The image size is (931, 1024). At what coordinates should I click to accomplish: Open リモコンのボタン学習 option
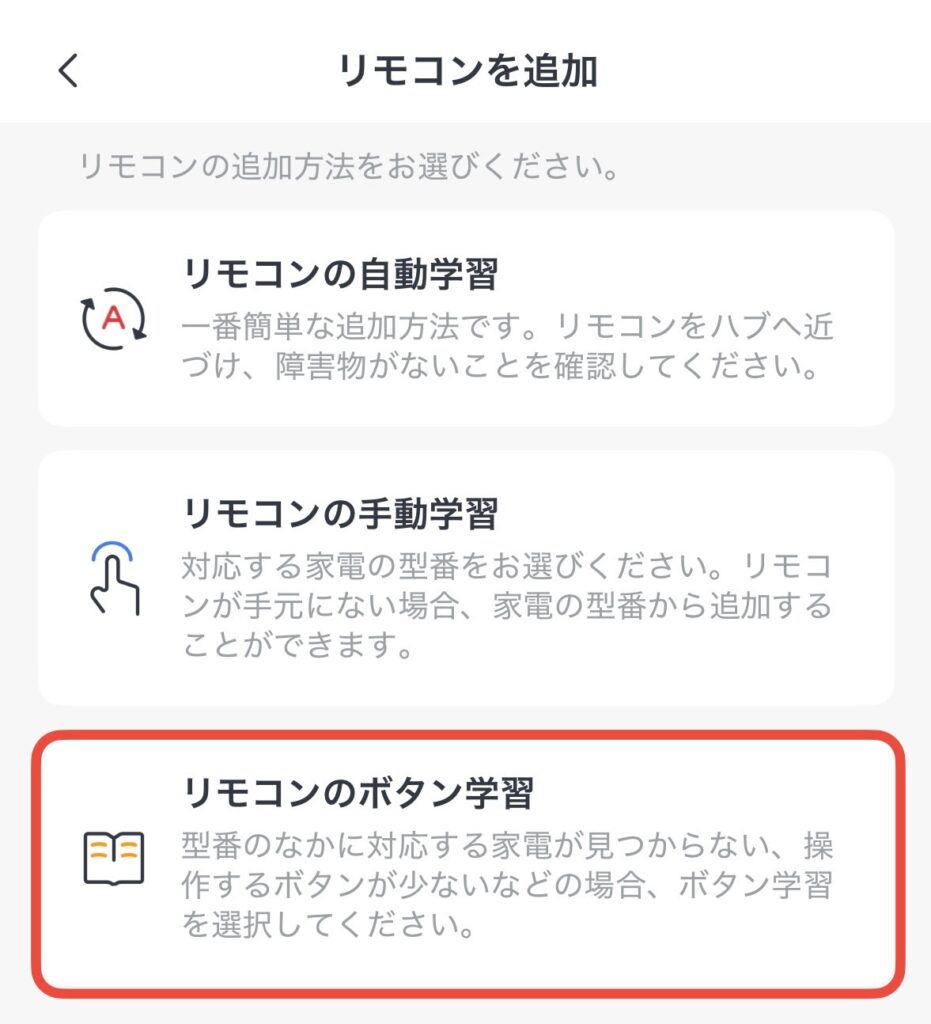coord(465,862)
